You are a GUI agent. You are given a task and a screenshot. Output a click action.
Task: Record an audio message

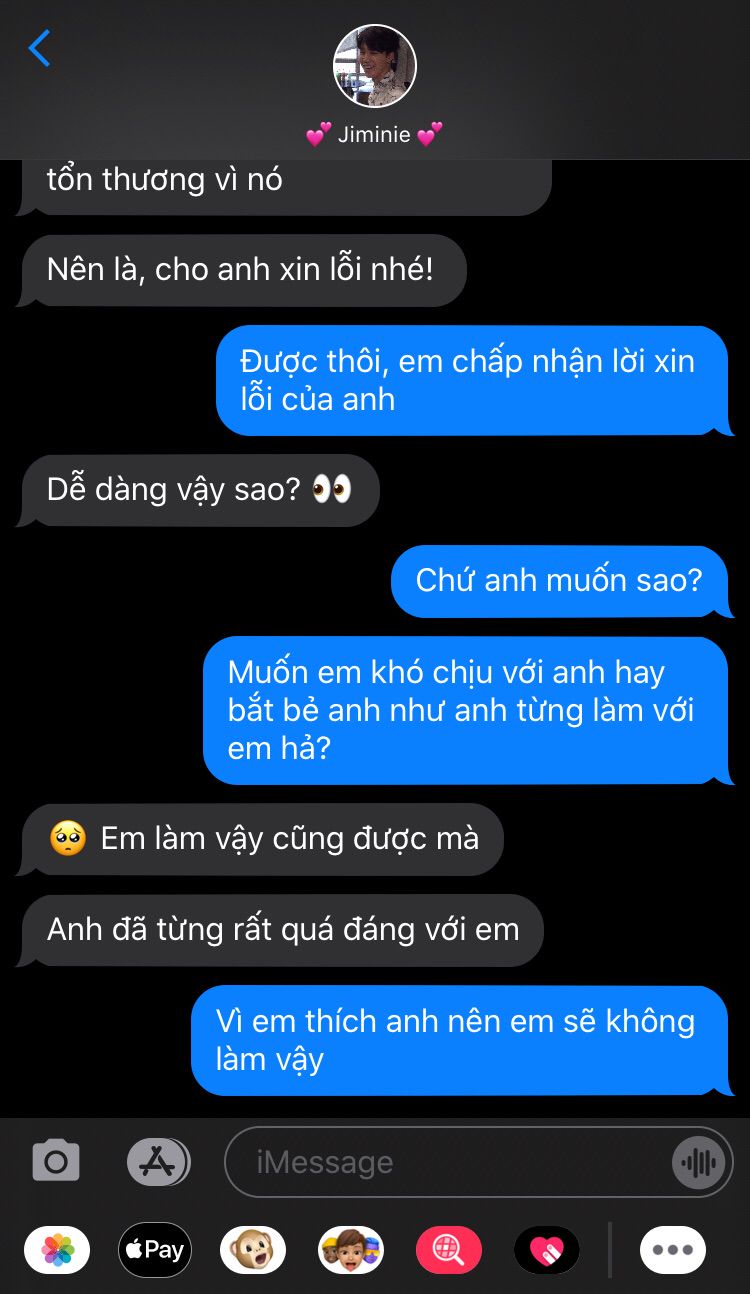tap(699, 1162)
